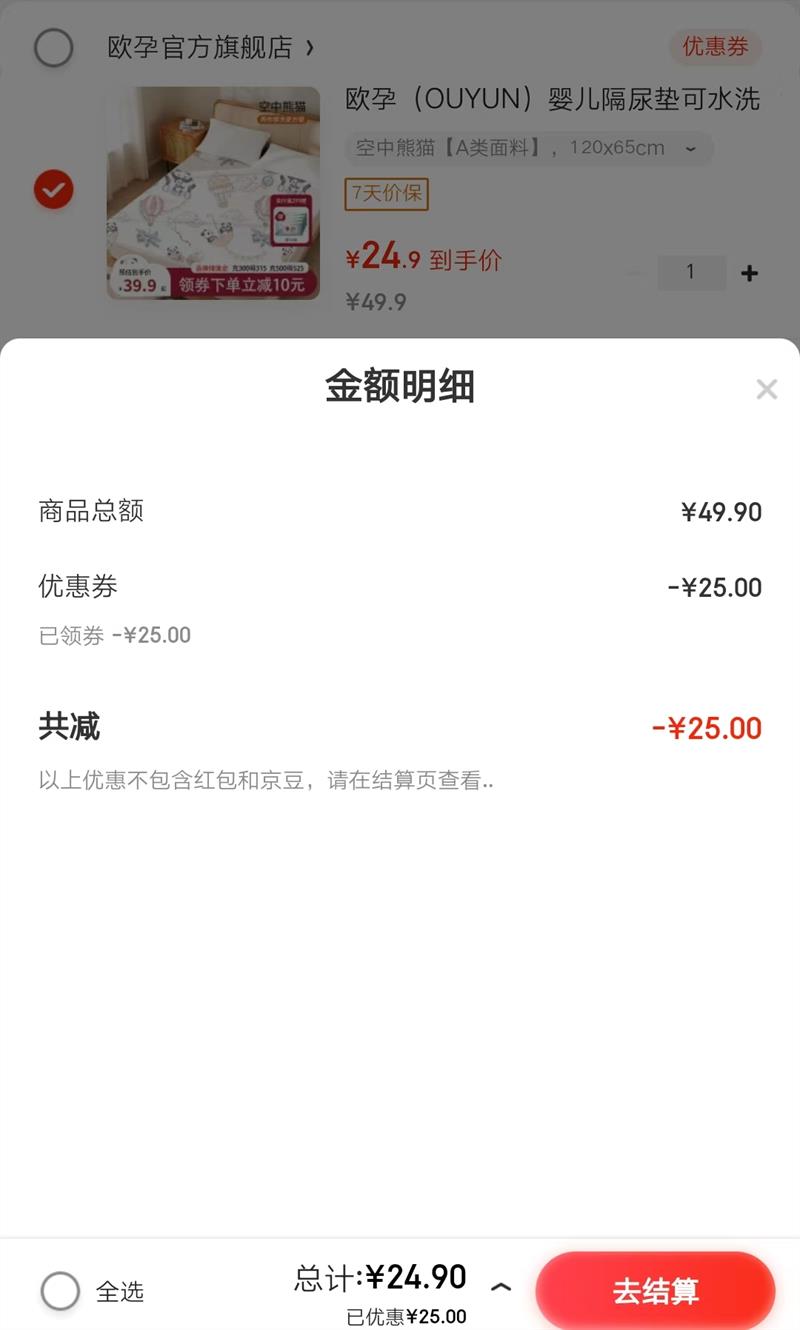This screenshot has height=1330, width=800.
Task: Click the product title 欧孕婴儿隔尿垫可水洗
Action: (x=553, y=100)
